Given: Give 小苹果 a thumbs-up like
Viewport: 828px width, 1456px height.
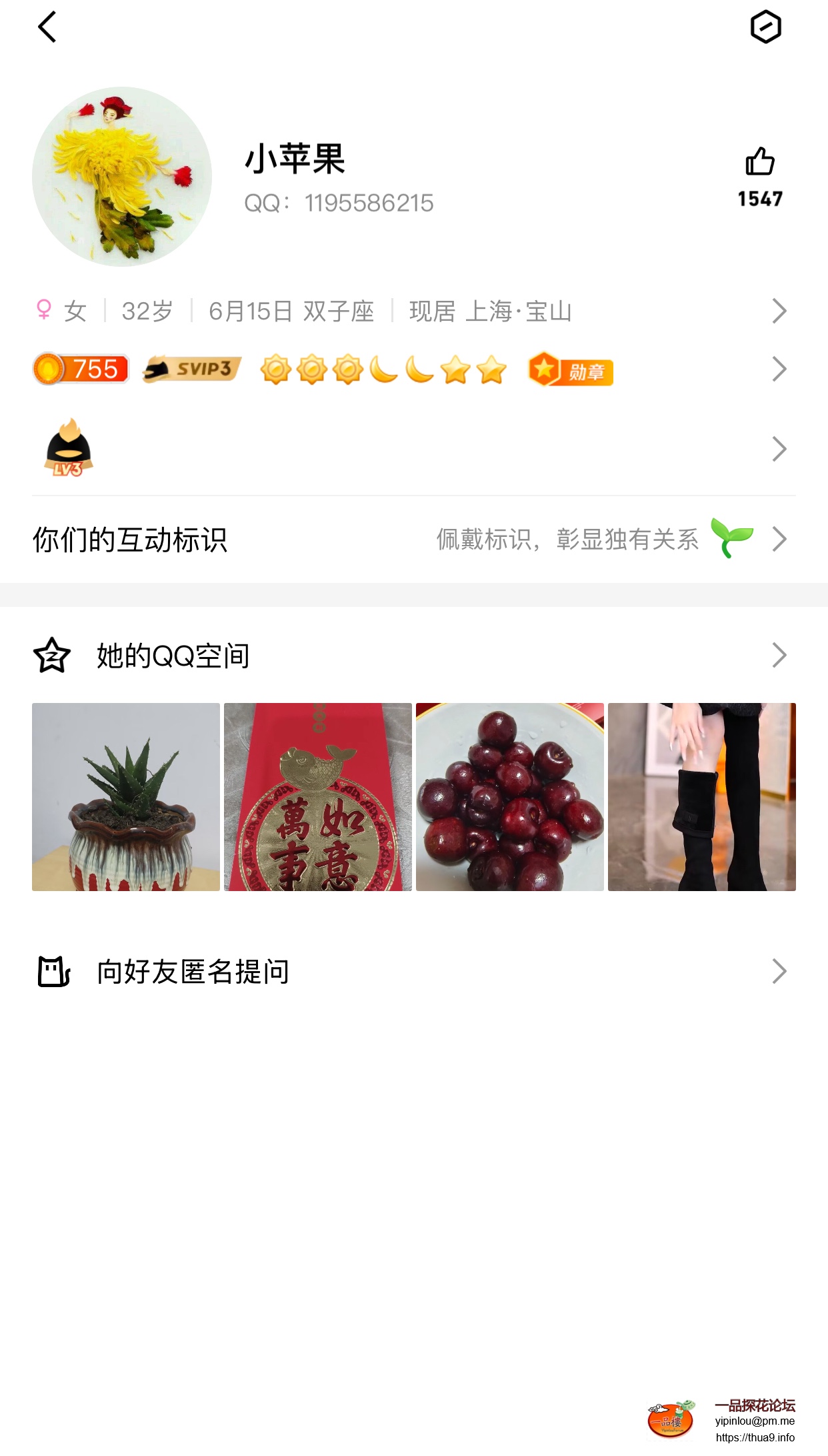Looking at the screenshot, I should coord(759,162).
